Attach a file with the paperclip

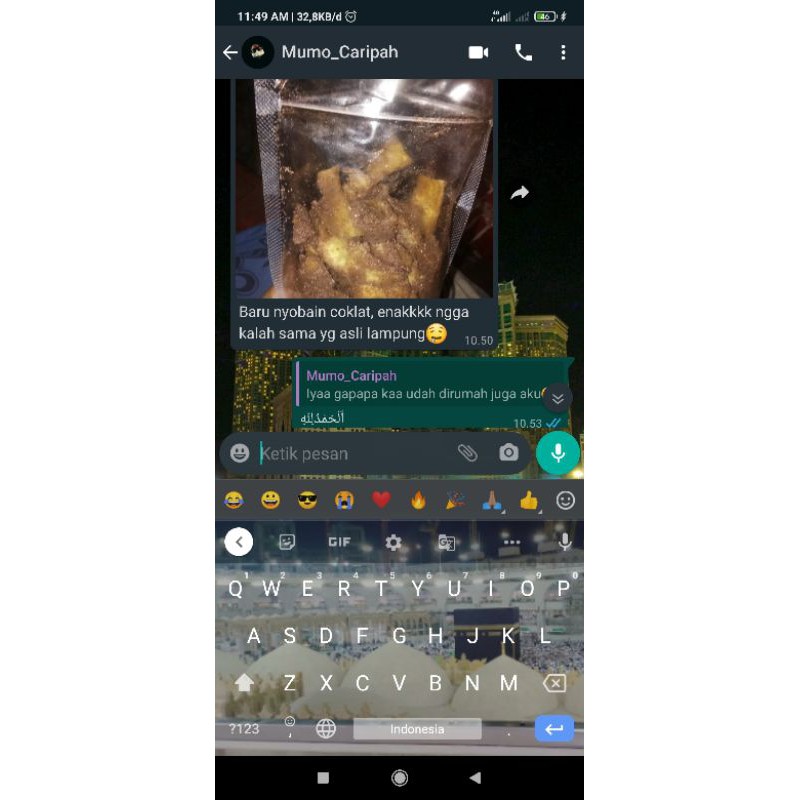[x=467, y=453]
